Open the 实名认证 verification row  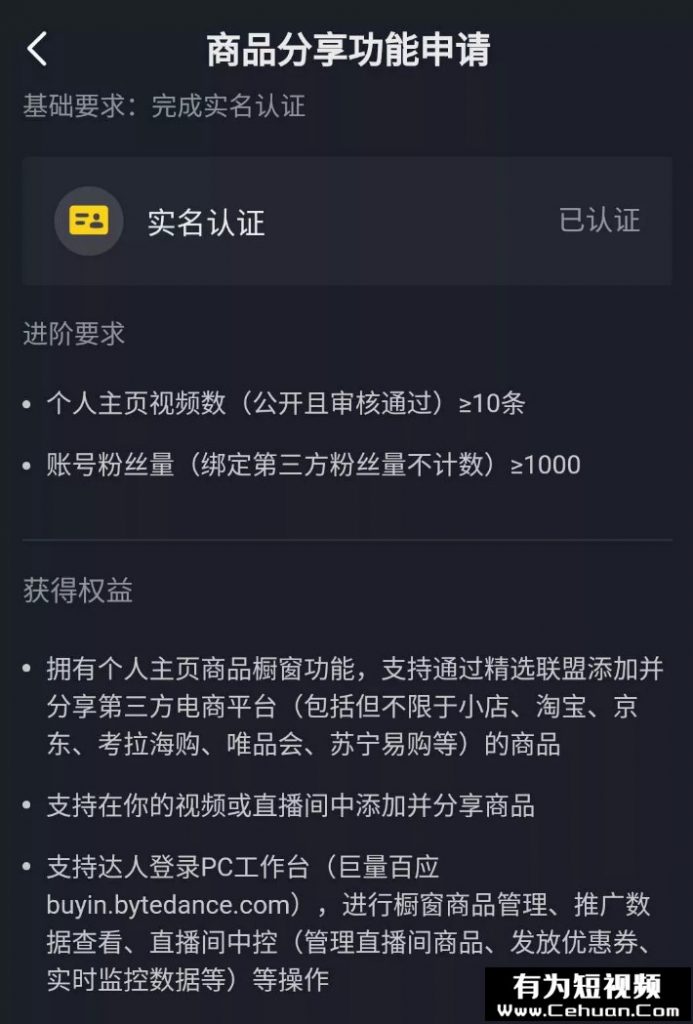(346, 221)
